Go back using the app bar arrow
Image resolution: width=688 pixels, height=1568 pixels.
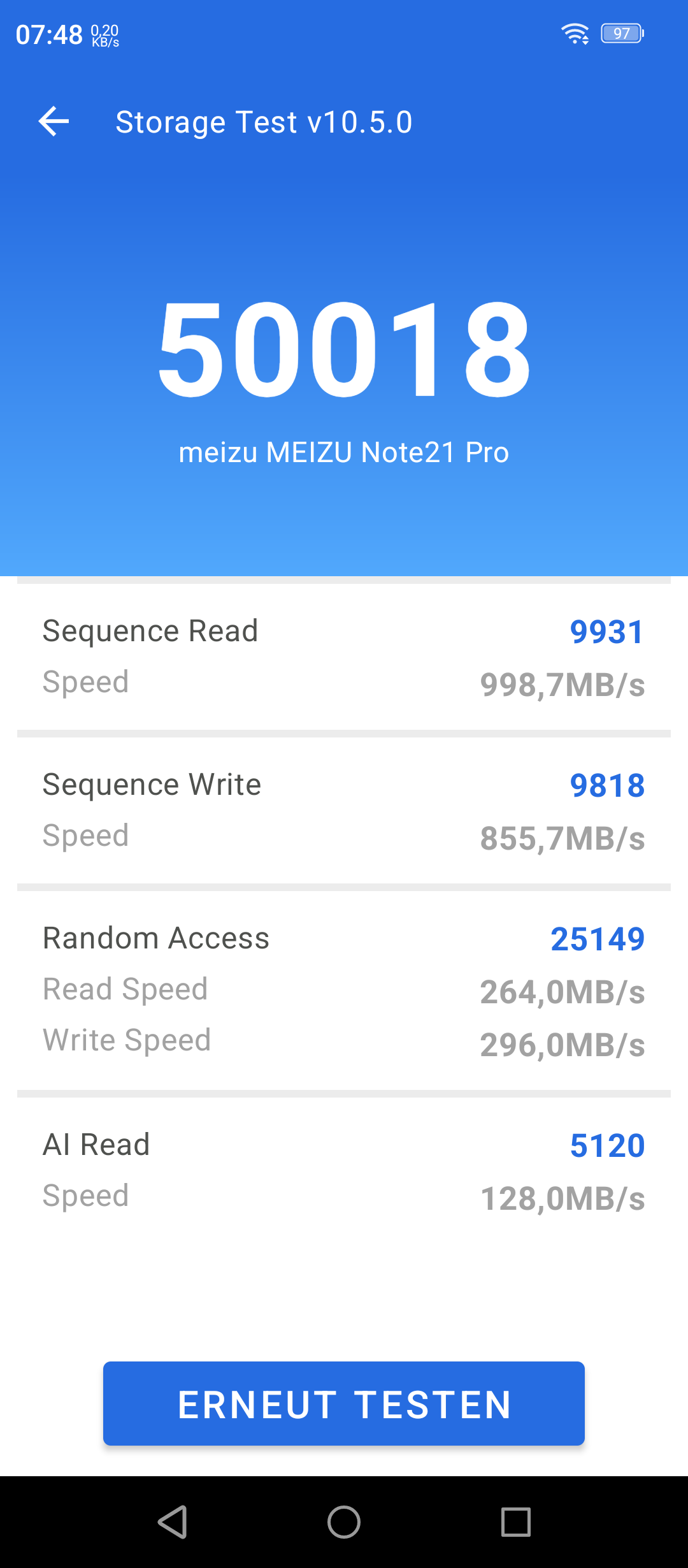click(x=54, y=121)
